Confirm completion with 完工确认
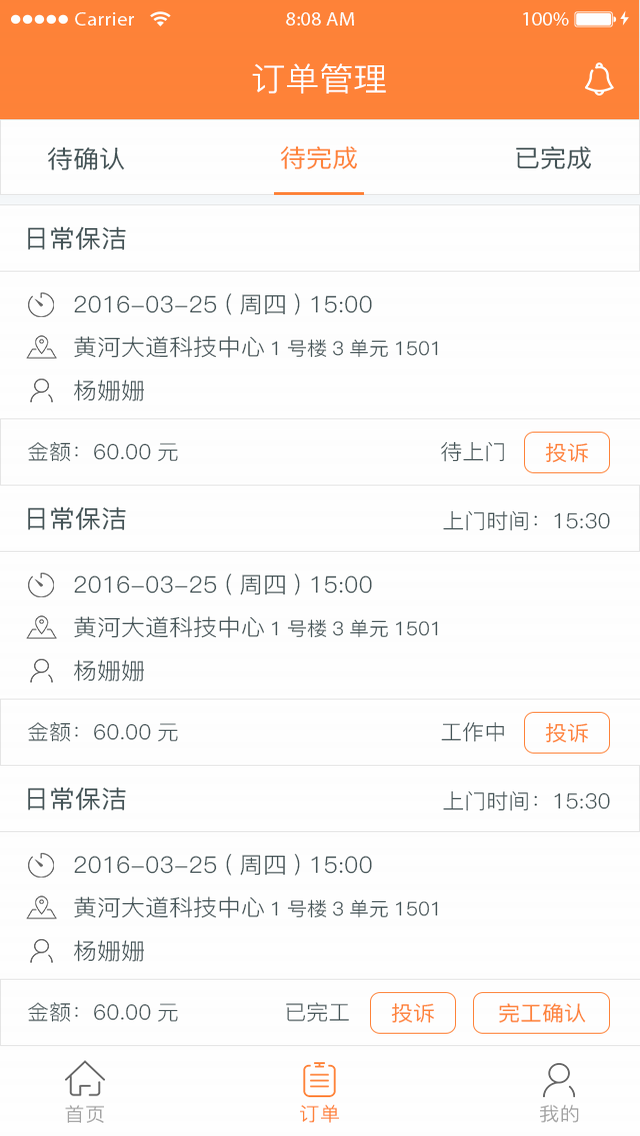Viewport: 640px width, 1136px height. pos(541,1013)
